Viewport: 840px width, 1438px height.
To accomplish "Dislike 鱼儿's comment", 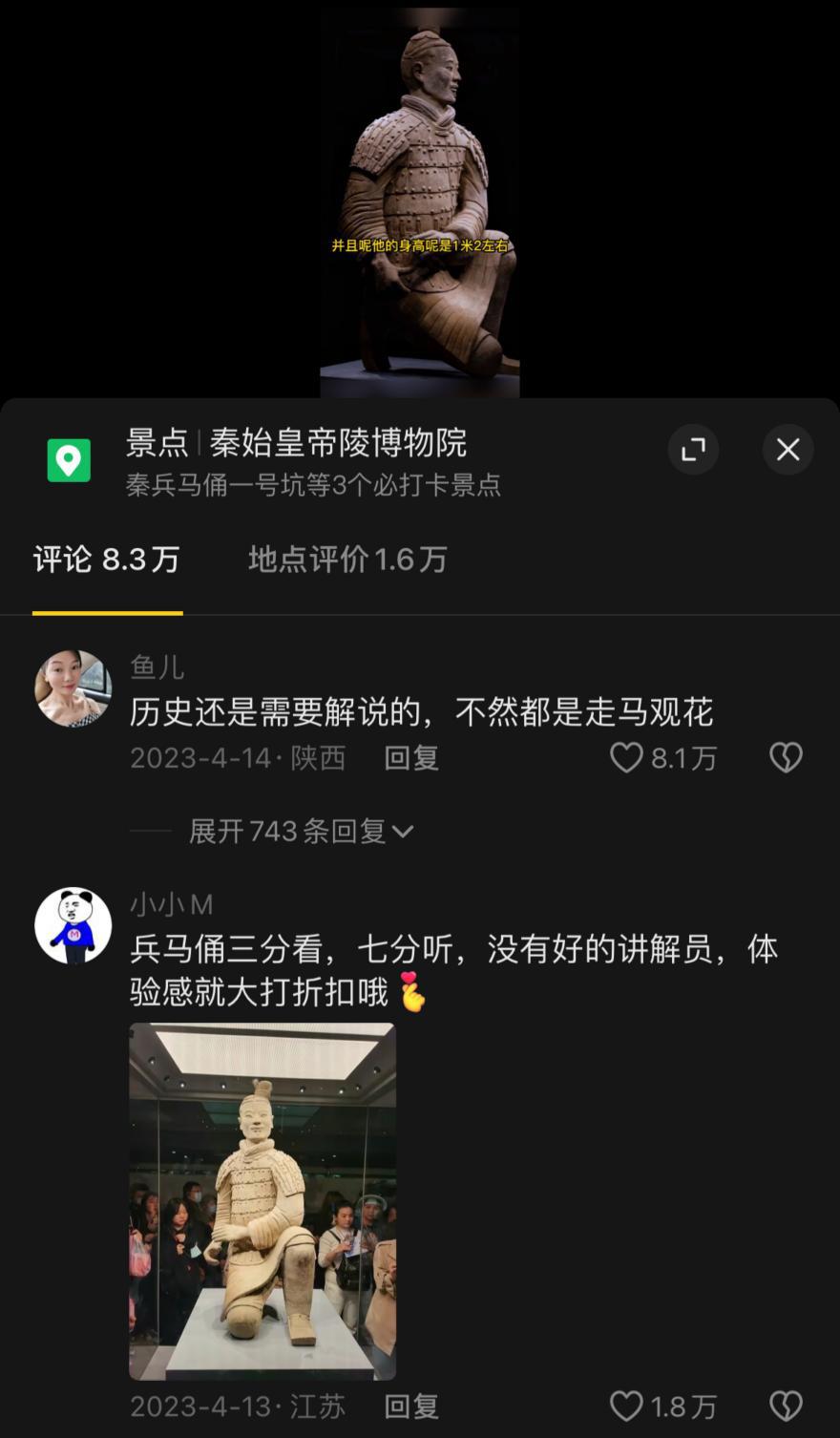I will tap(786, 758).
